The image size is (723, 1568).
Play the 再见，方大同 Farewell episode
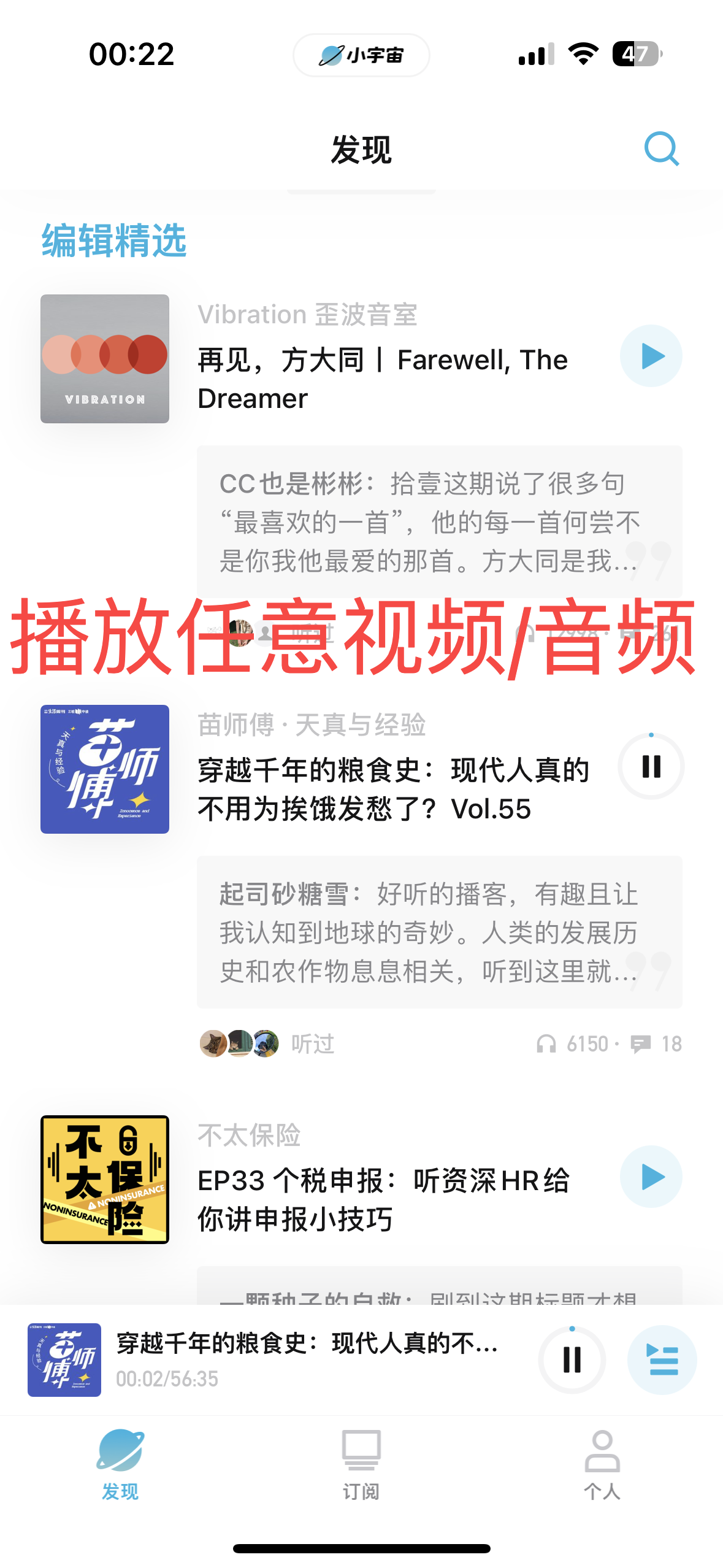[x=651, y=356]
